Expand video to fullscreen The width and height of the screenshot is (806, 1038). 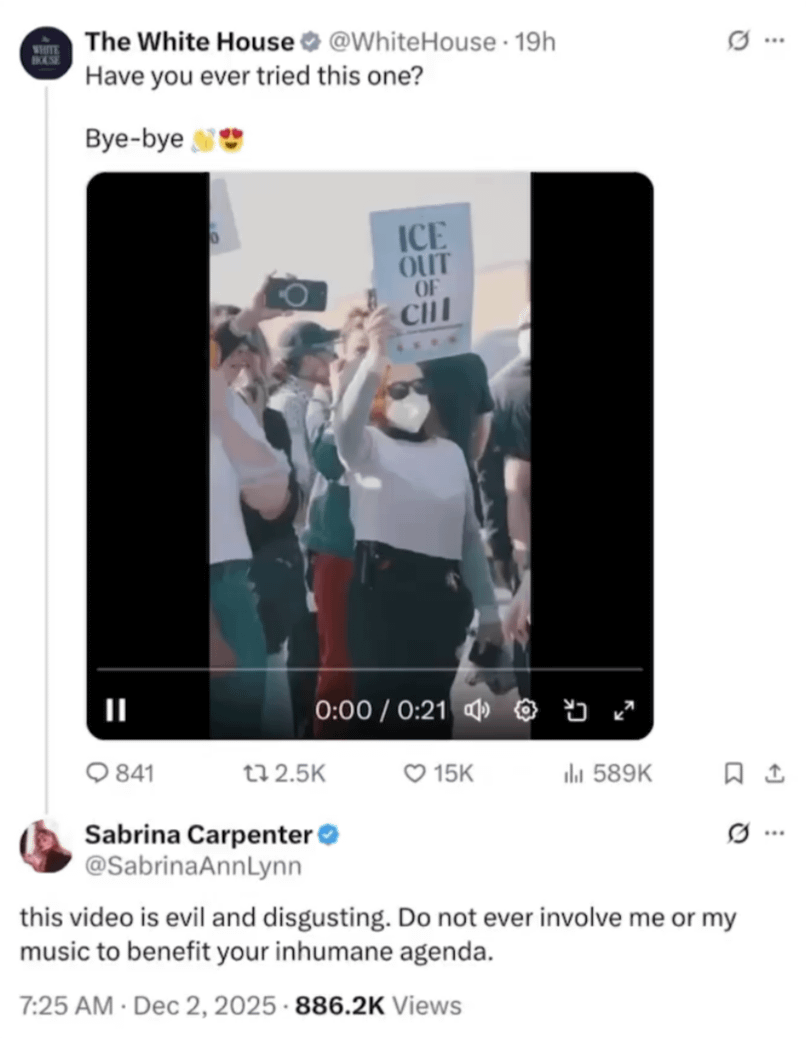click(x=624, y=710)
